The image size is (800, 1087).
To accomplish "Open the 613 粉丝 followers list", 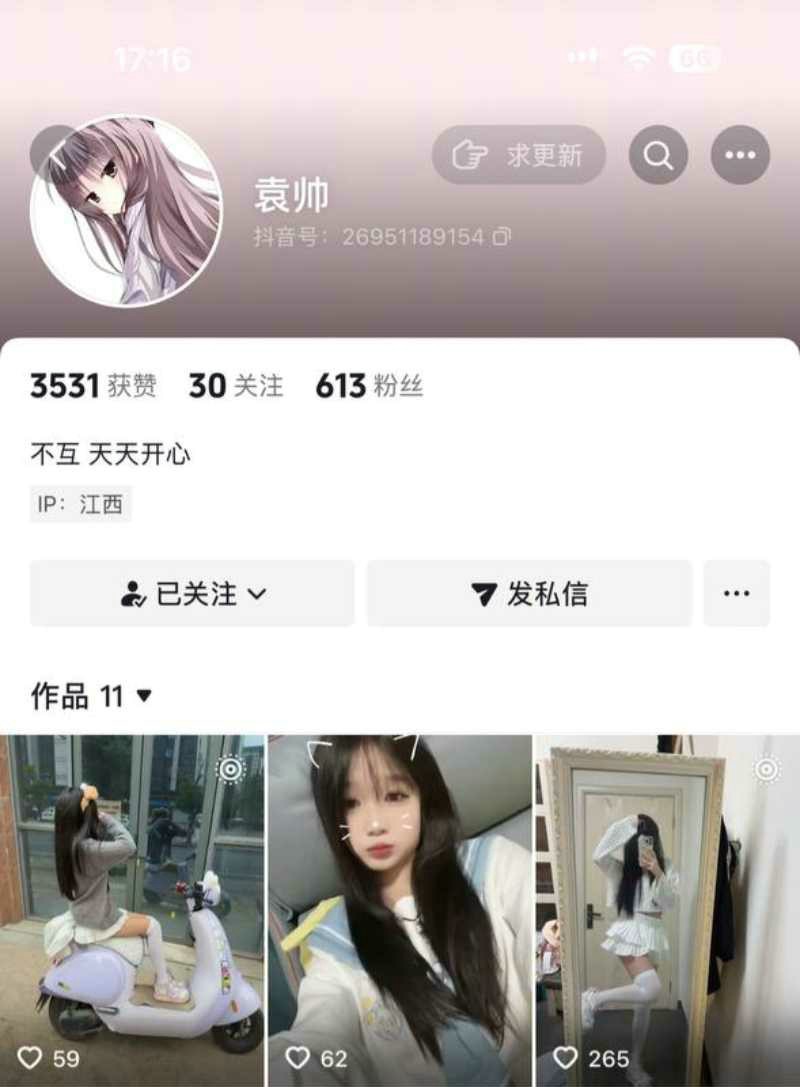I will (369, 386).
